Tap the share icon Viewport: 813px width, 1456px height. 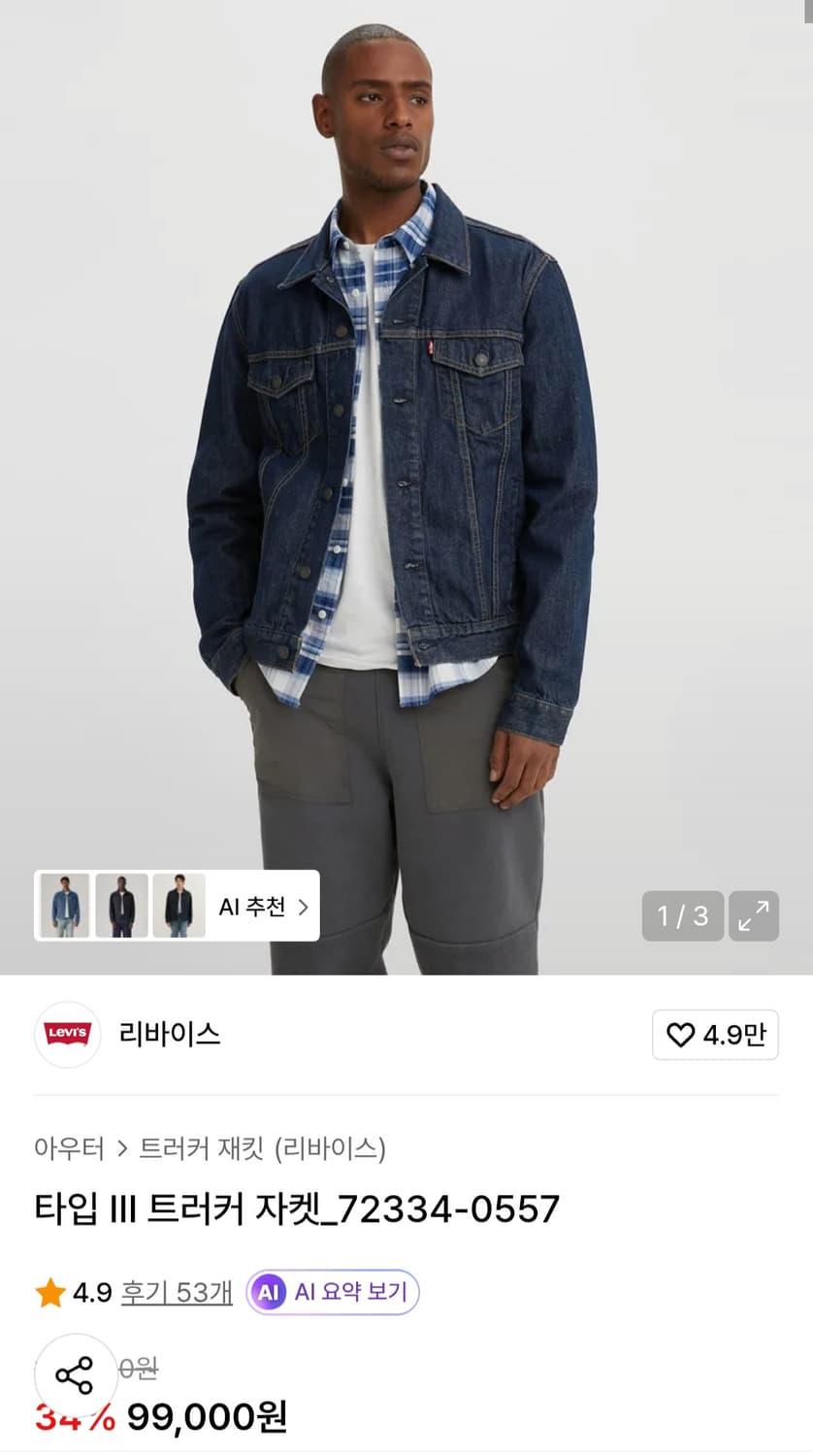tap(76, 1373)
